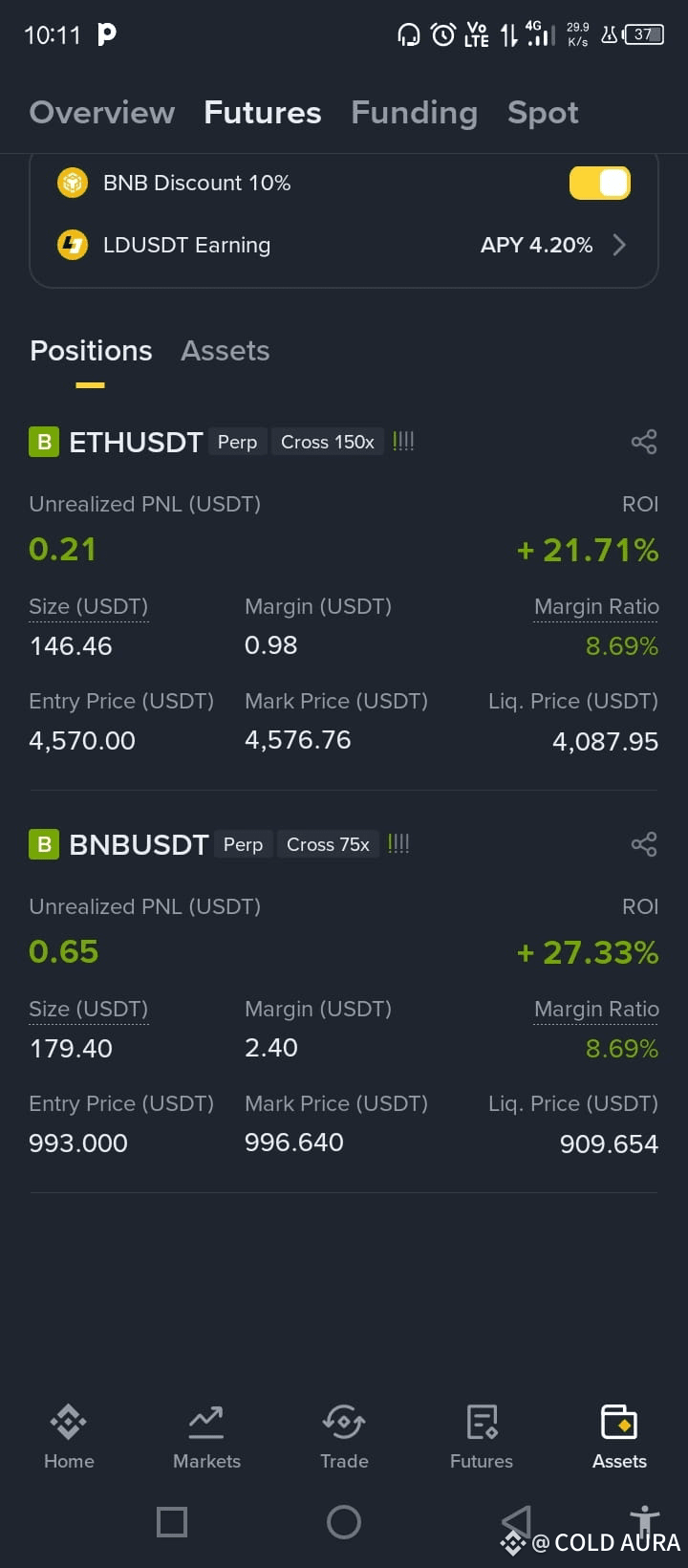Viewport: 688px width, 1568px height.
Task: Tap the system home button
Action: point(344,1522)
